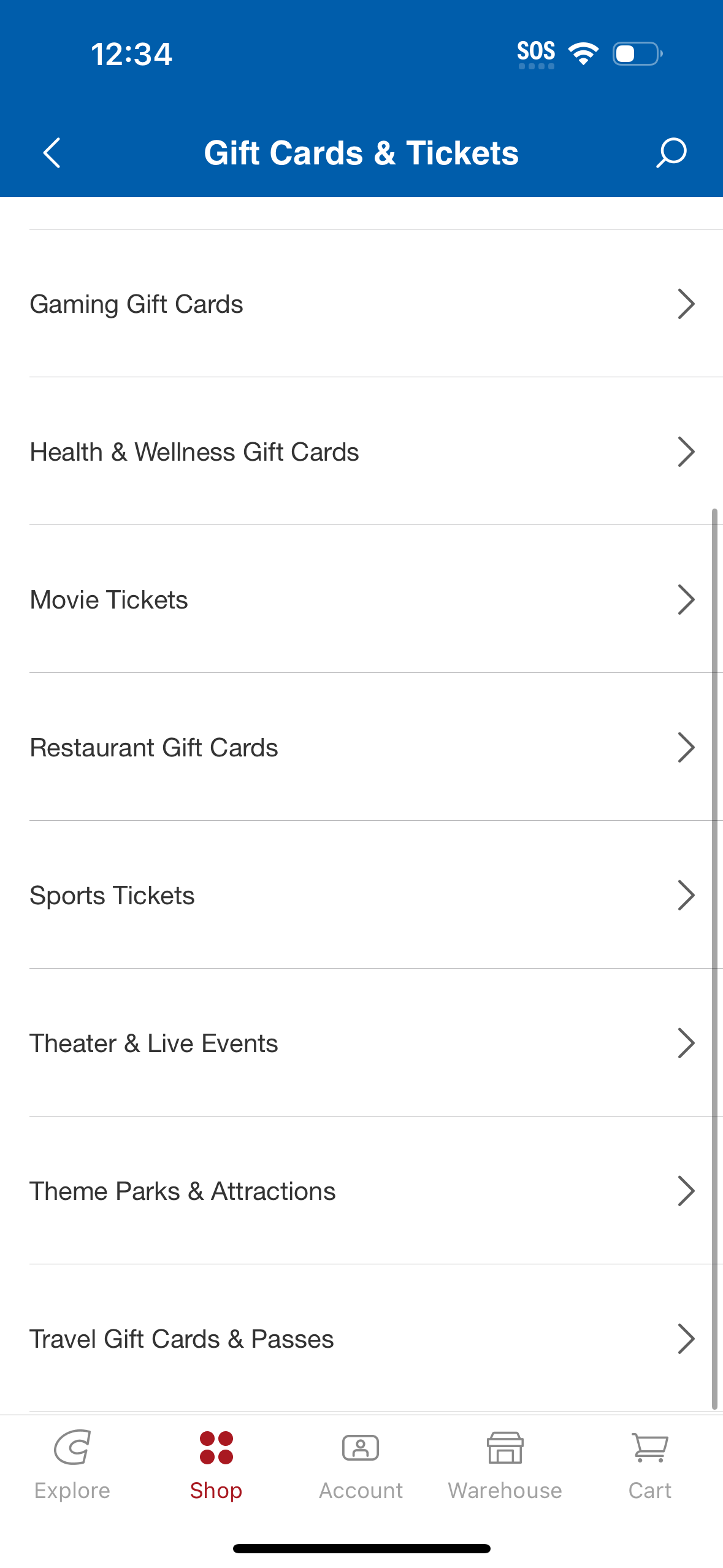Tap the battery indicator toggle area
Image resolution: width=723 pixels, height=1568 pixels.
click(636, 54)
